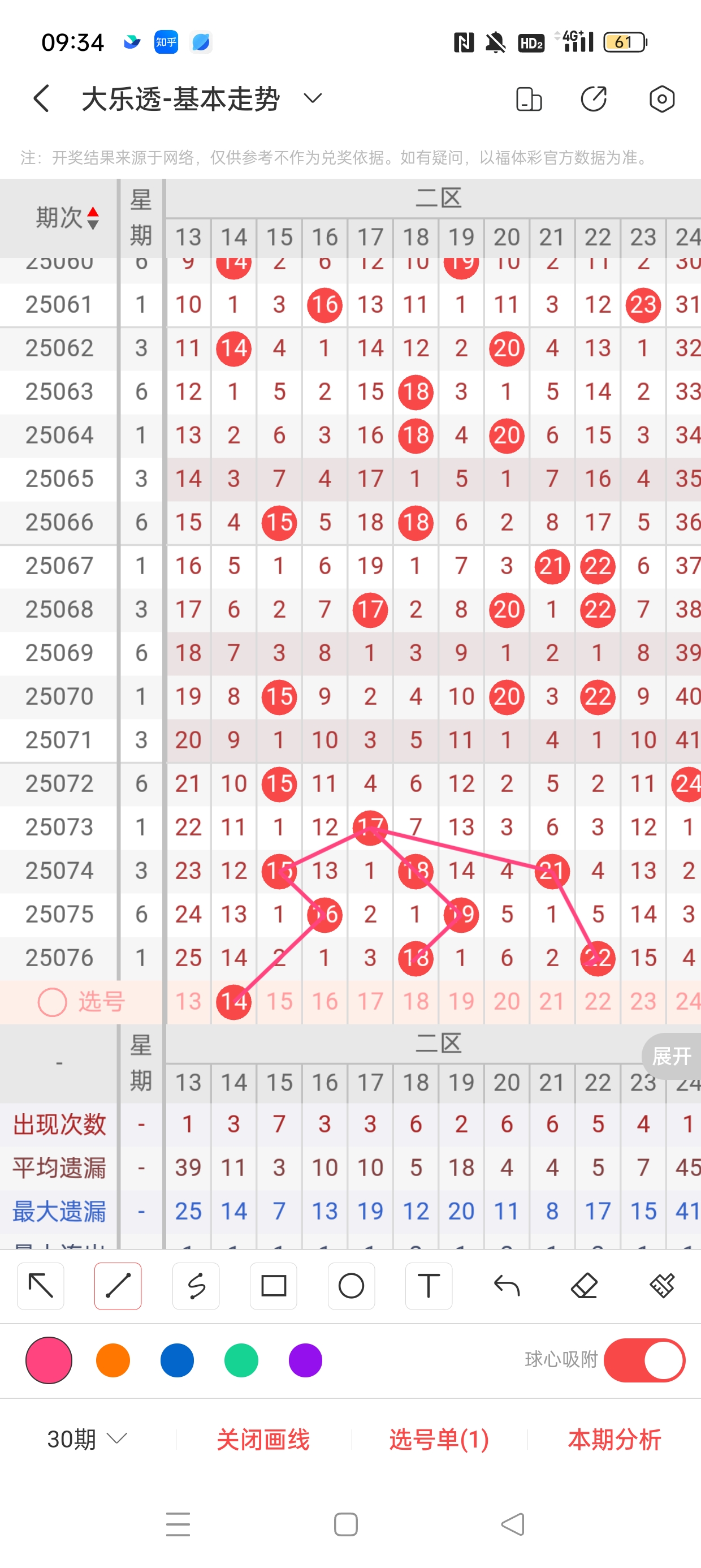Screen dimensions: 701x1568
Task: Select the straight line drawing tool
Action: [x=118, y=1286]
